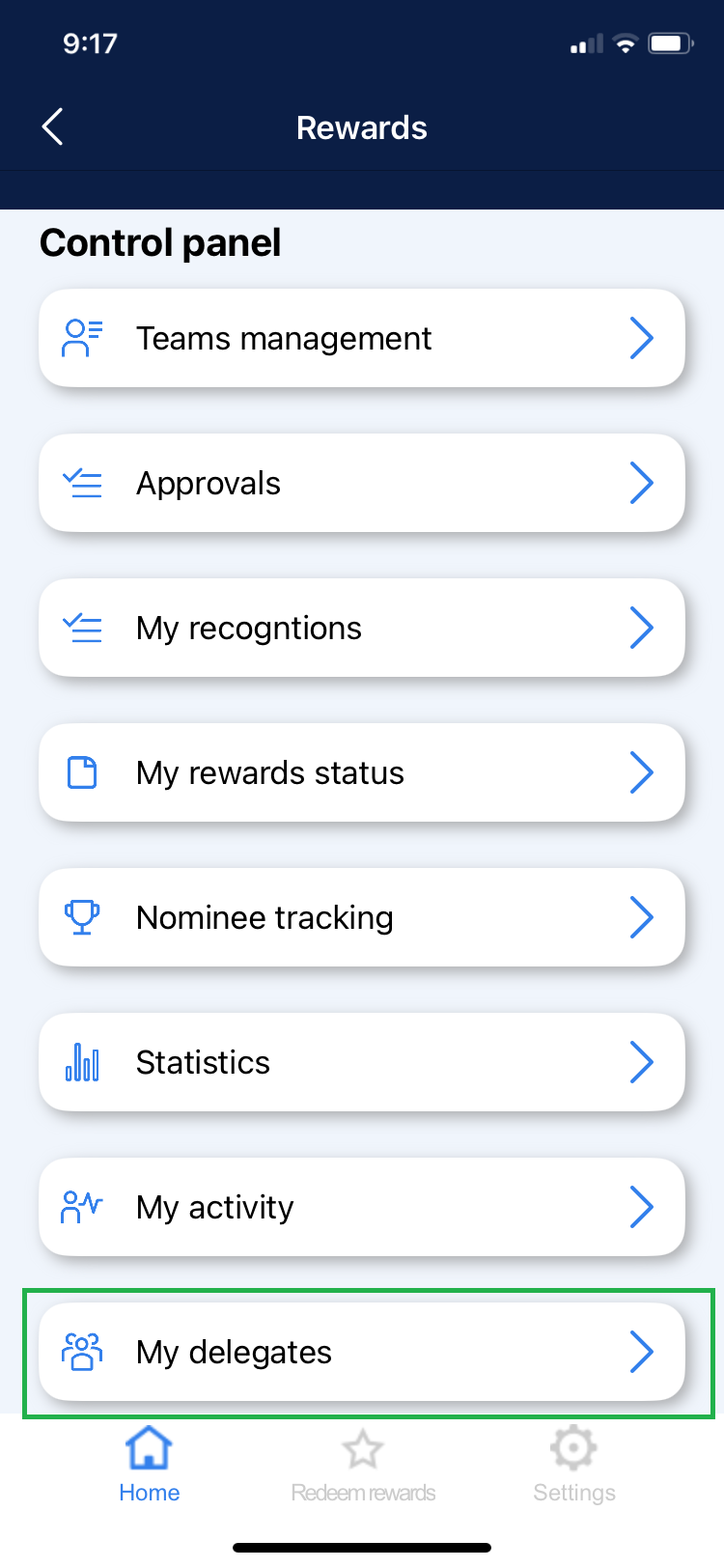Screen dimensions: 724x1568
Task: Open the Approvals row
Action: click(x=361, y=483)
